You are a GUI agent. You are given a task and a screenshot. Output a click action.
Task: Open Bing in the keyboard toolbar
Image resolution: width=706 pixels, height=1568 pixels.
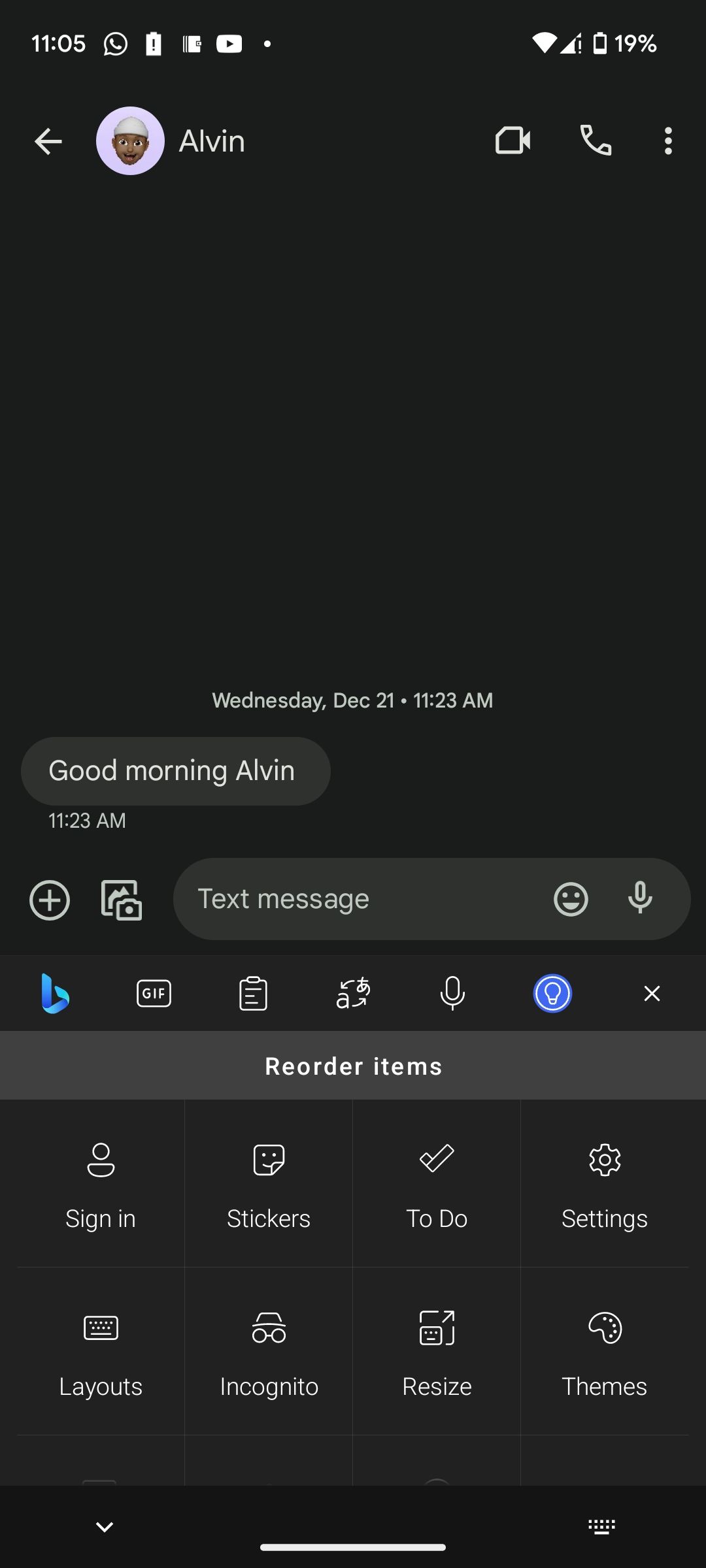55,994
